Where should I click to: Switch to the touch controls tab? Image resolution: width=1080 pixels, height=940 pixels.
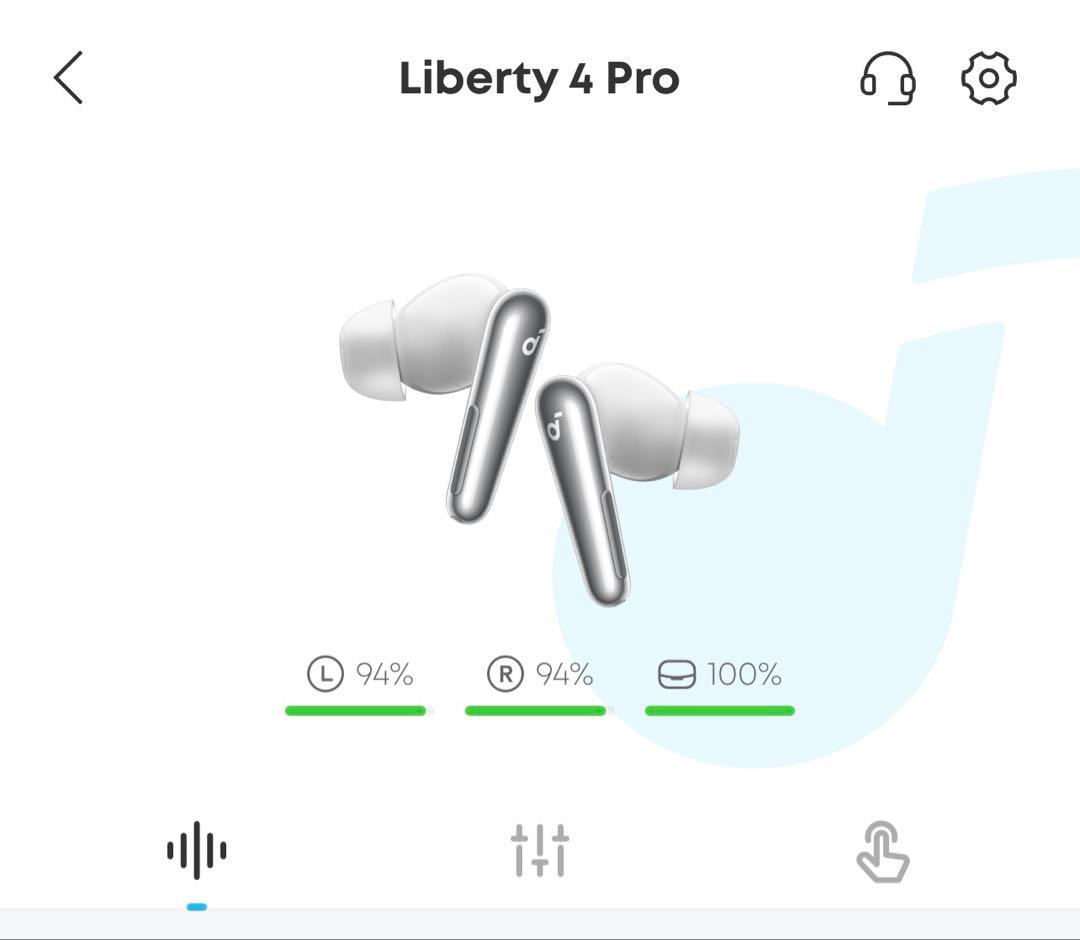[x=882, y=853]
